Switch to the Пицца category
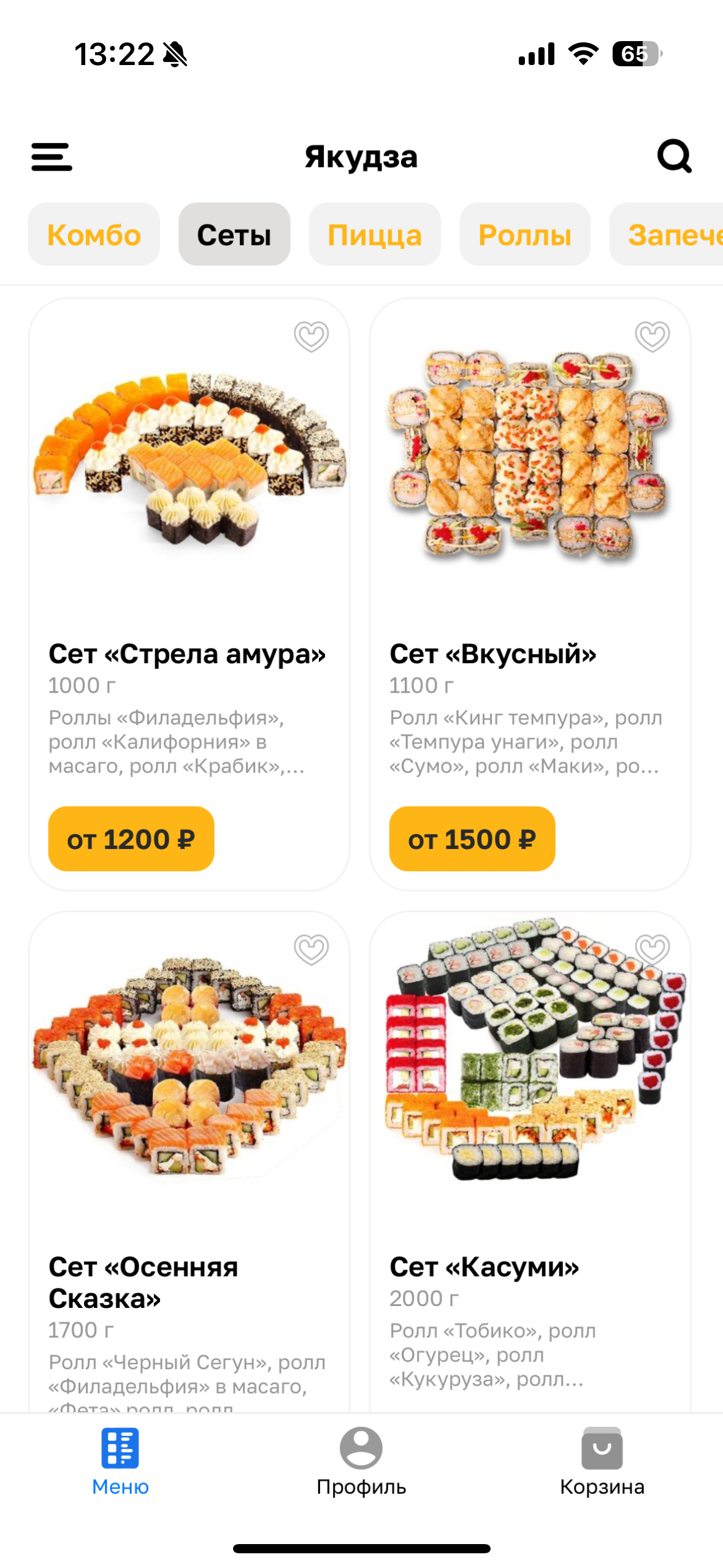 [x=375, y=234]
